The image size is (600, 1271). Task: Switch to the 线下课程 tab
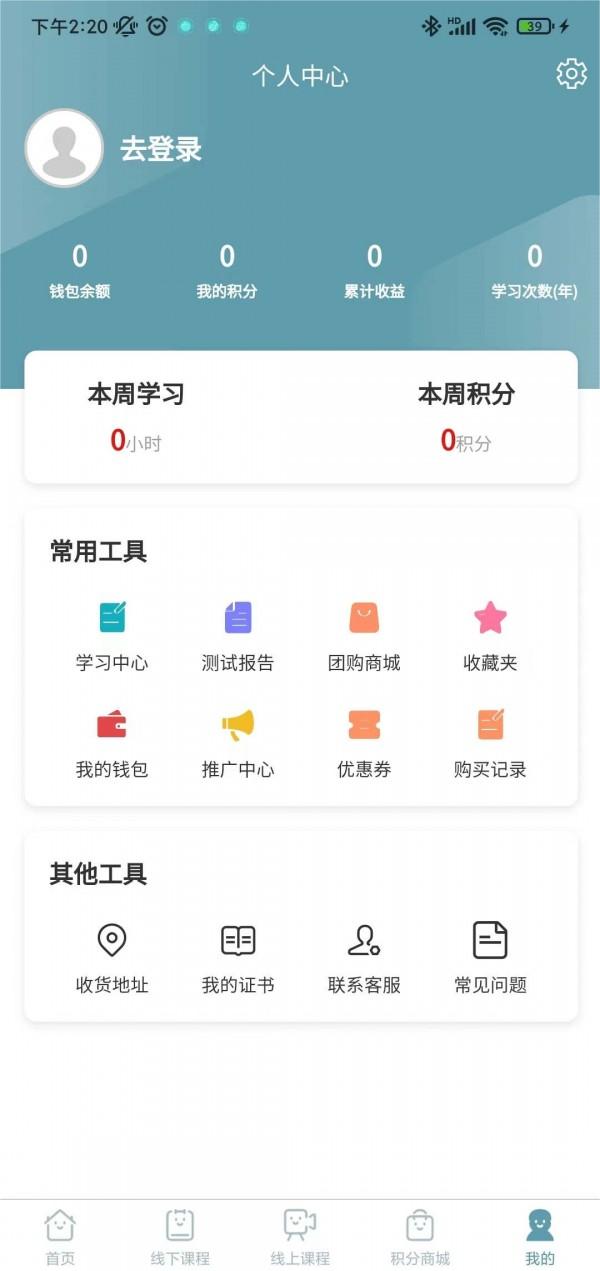tap(180, 1237)
